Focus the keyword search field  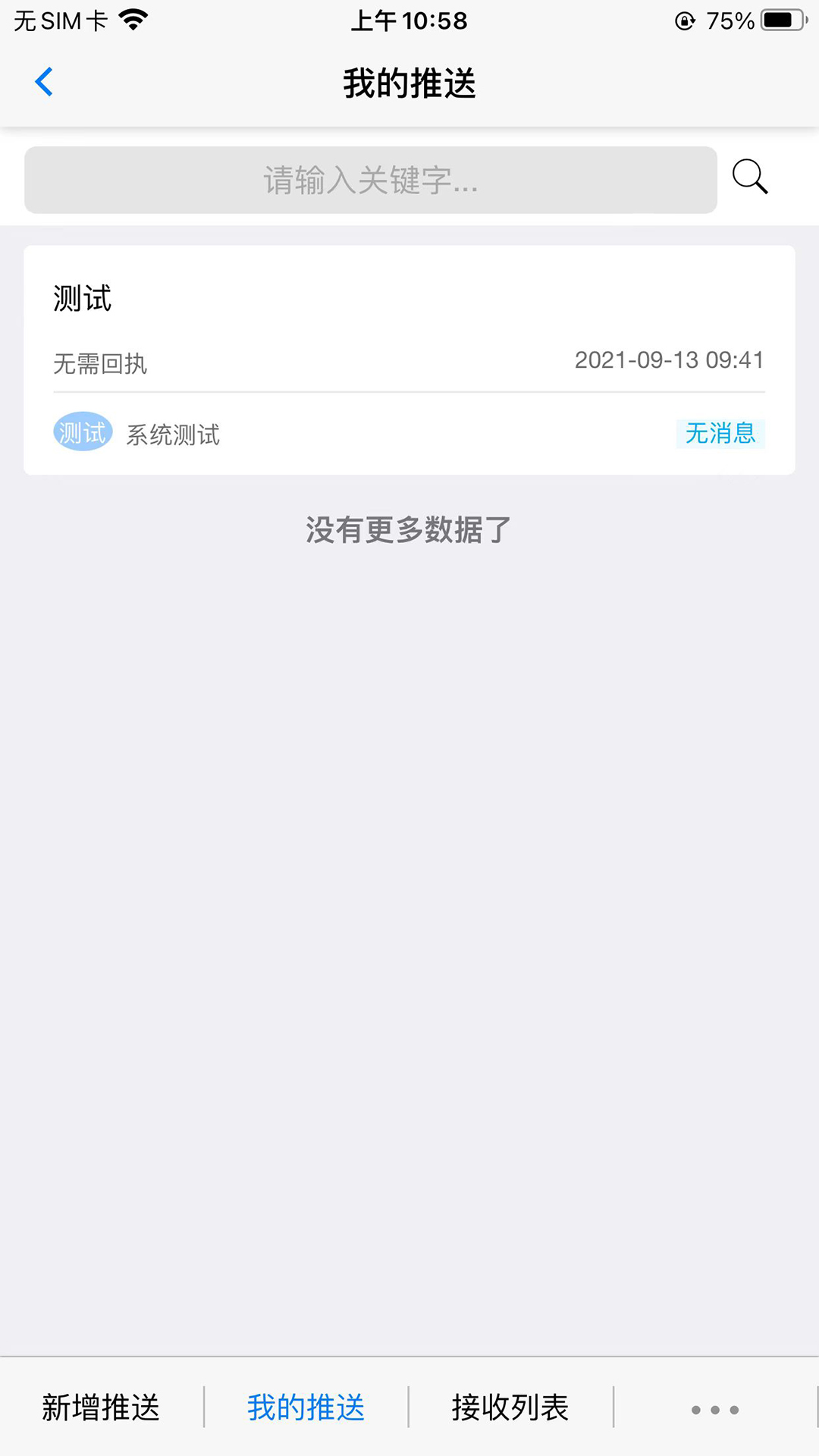(371, 180)
